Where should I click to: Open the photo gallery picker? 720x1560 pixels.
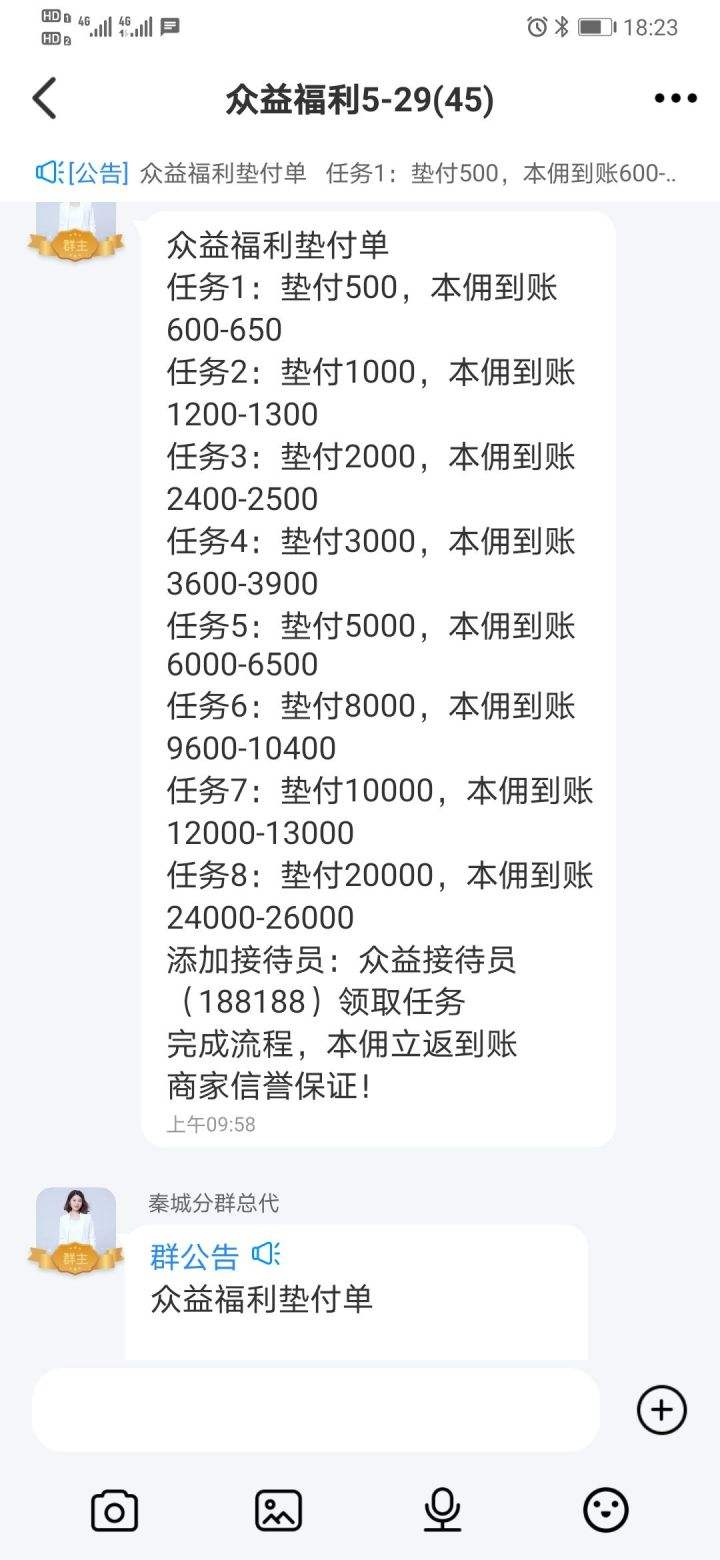pyautogui.click(x=278, y=1510)
